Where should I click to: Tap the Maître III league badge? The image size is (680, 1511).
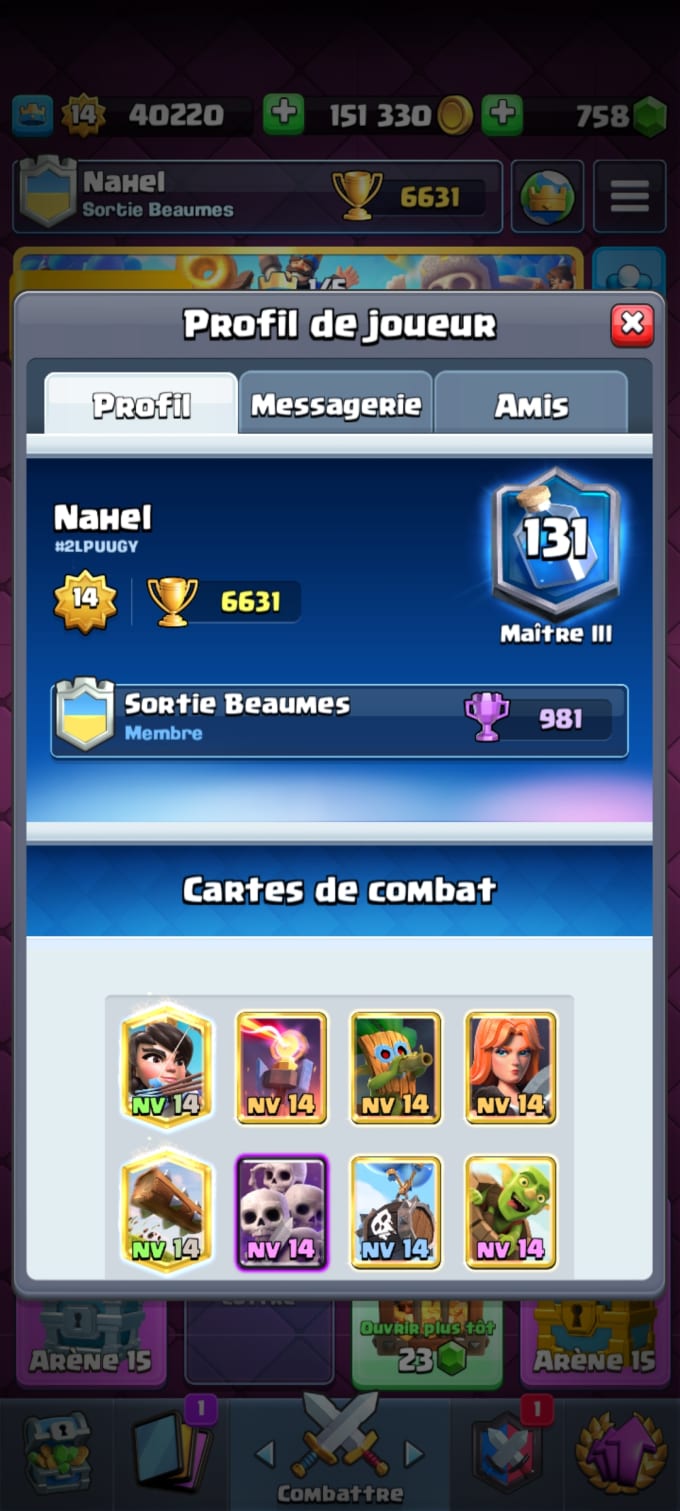point(556,556)
